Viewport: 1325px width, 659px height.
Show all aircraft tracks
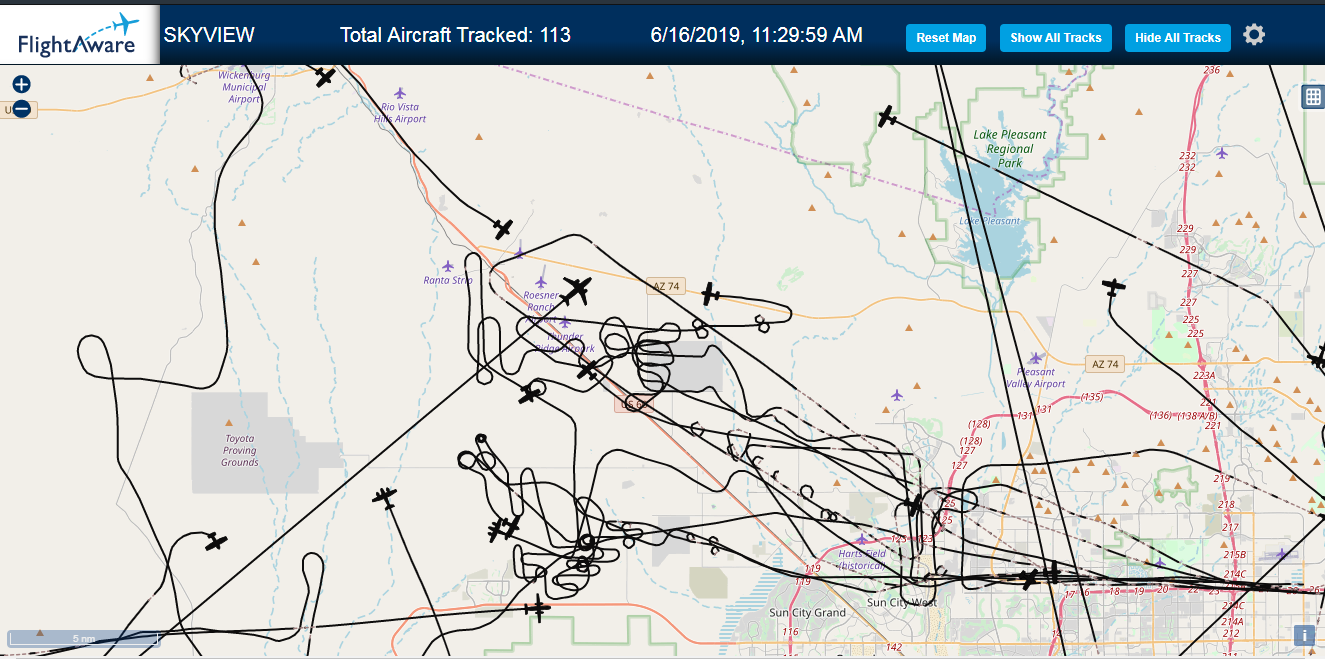pyautogui.click(x=1055, y=38)
